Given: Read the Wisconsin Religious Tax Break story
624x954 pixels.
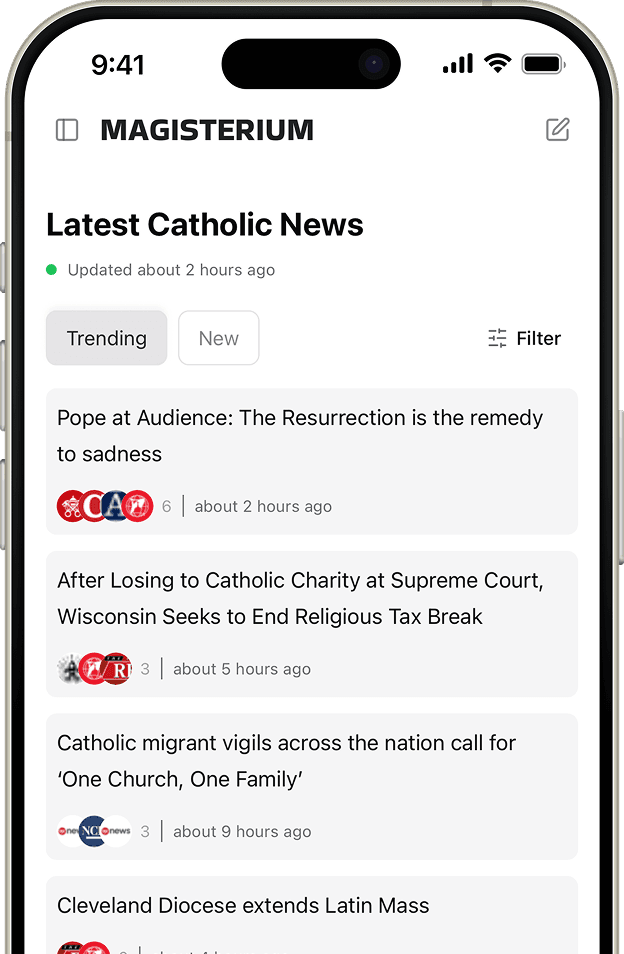Looking at the screenshot, I should [x=300, y=598].
